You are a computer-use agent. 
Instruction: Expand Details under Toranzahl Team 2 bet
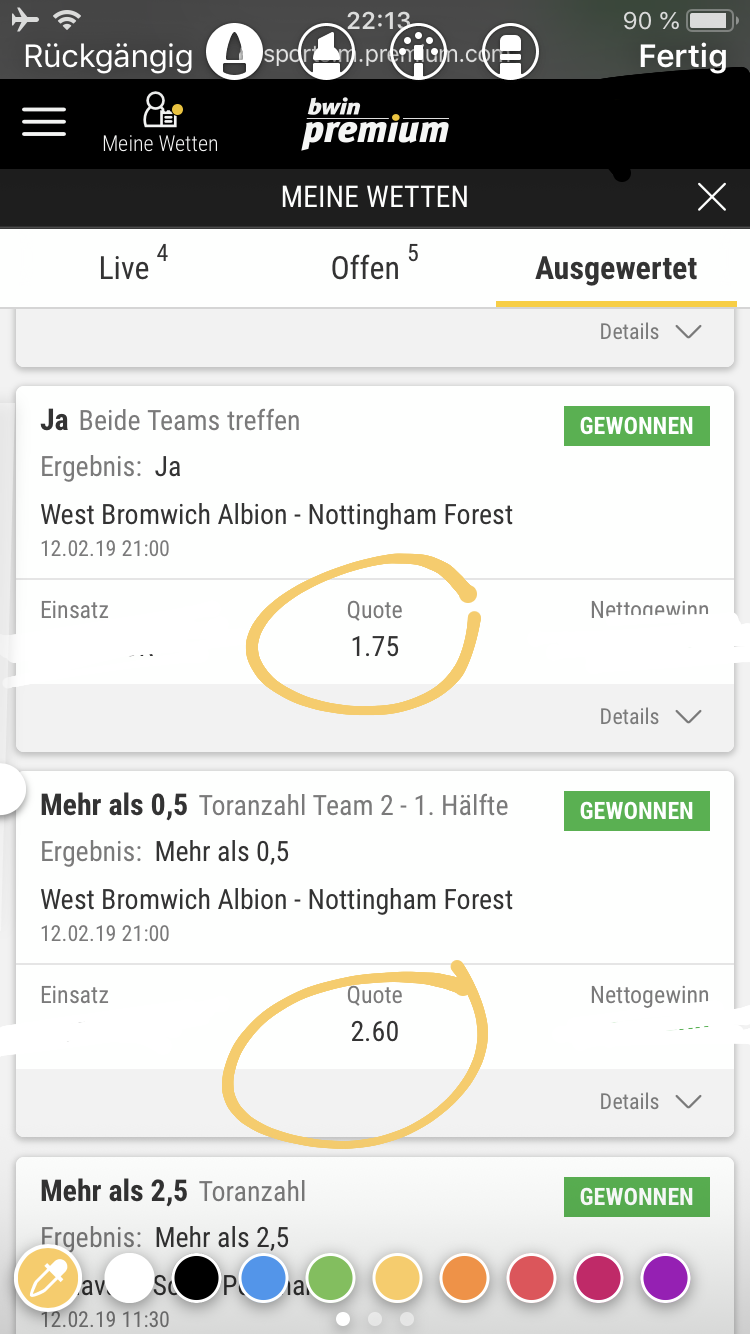point(650,1101)
